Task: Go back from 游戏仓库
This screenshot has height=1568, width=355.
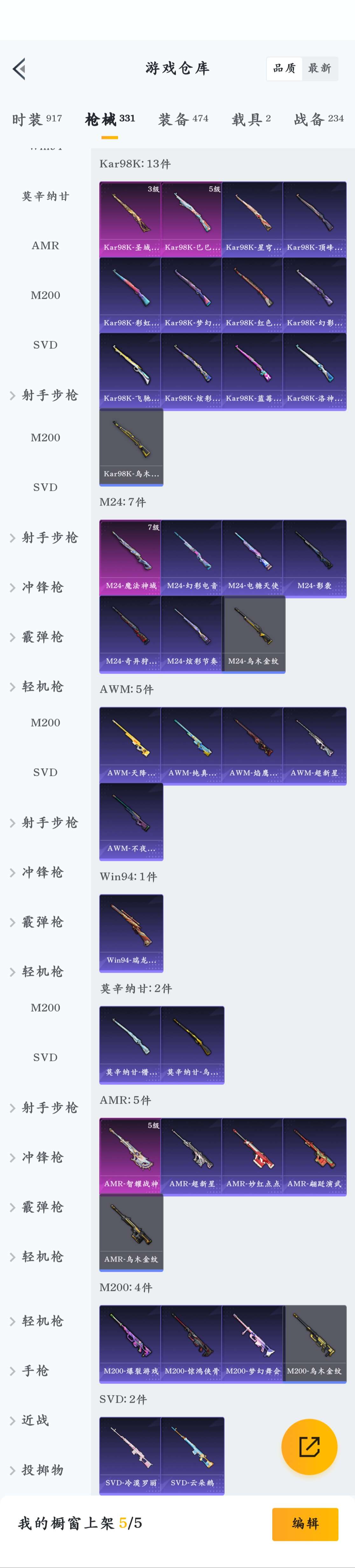Action: coord(19,69)
